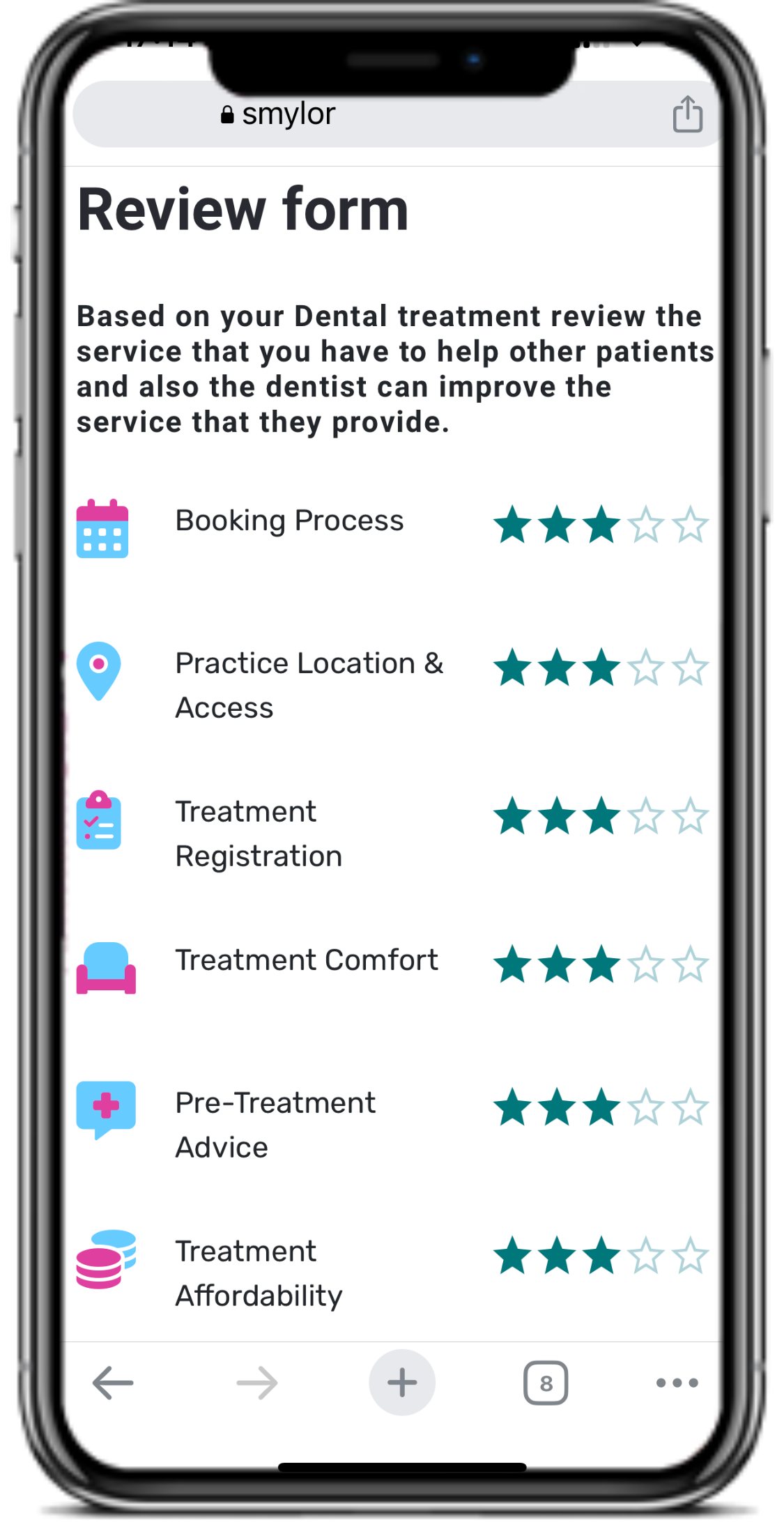Go forward to the next page

257,1383
